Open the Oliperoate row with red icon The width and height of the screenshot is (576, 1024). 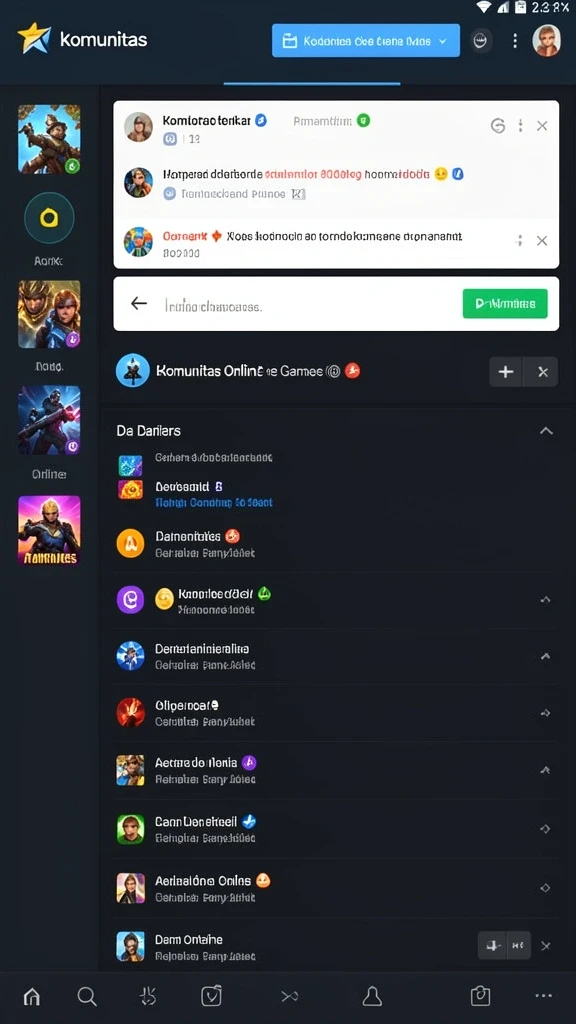pos(336,712)
